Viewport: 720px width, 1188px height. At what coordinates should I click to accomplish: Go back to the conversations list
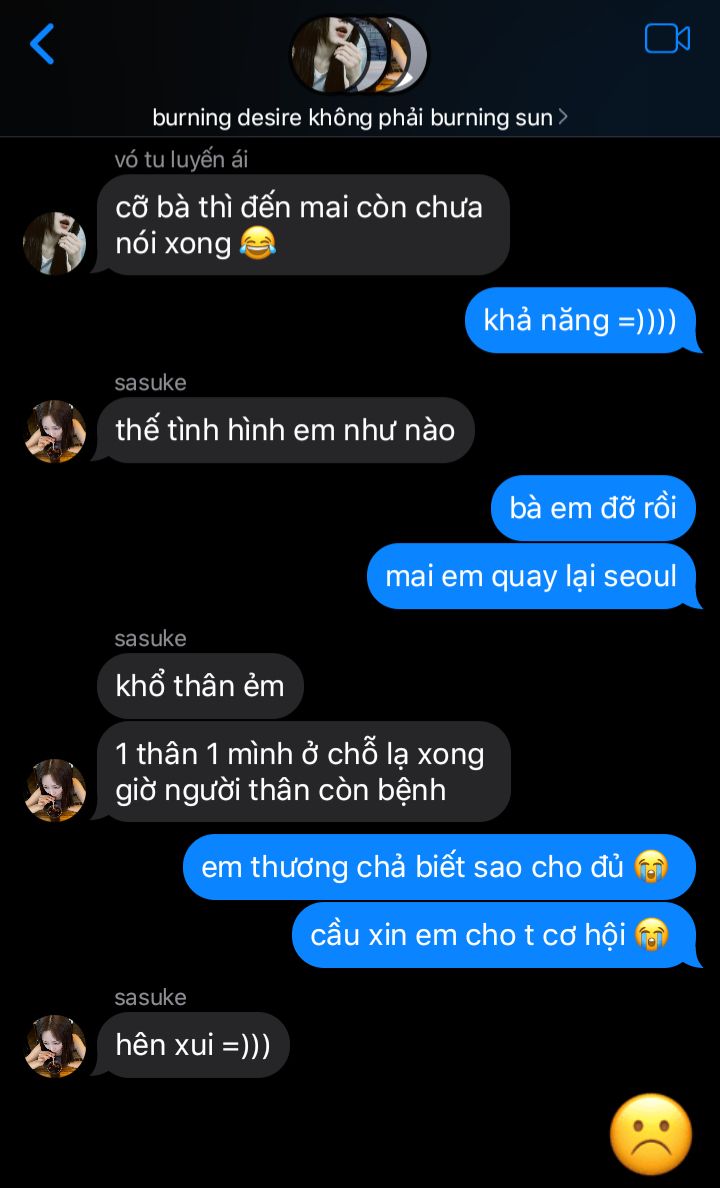click(42, 45)
